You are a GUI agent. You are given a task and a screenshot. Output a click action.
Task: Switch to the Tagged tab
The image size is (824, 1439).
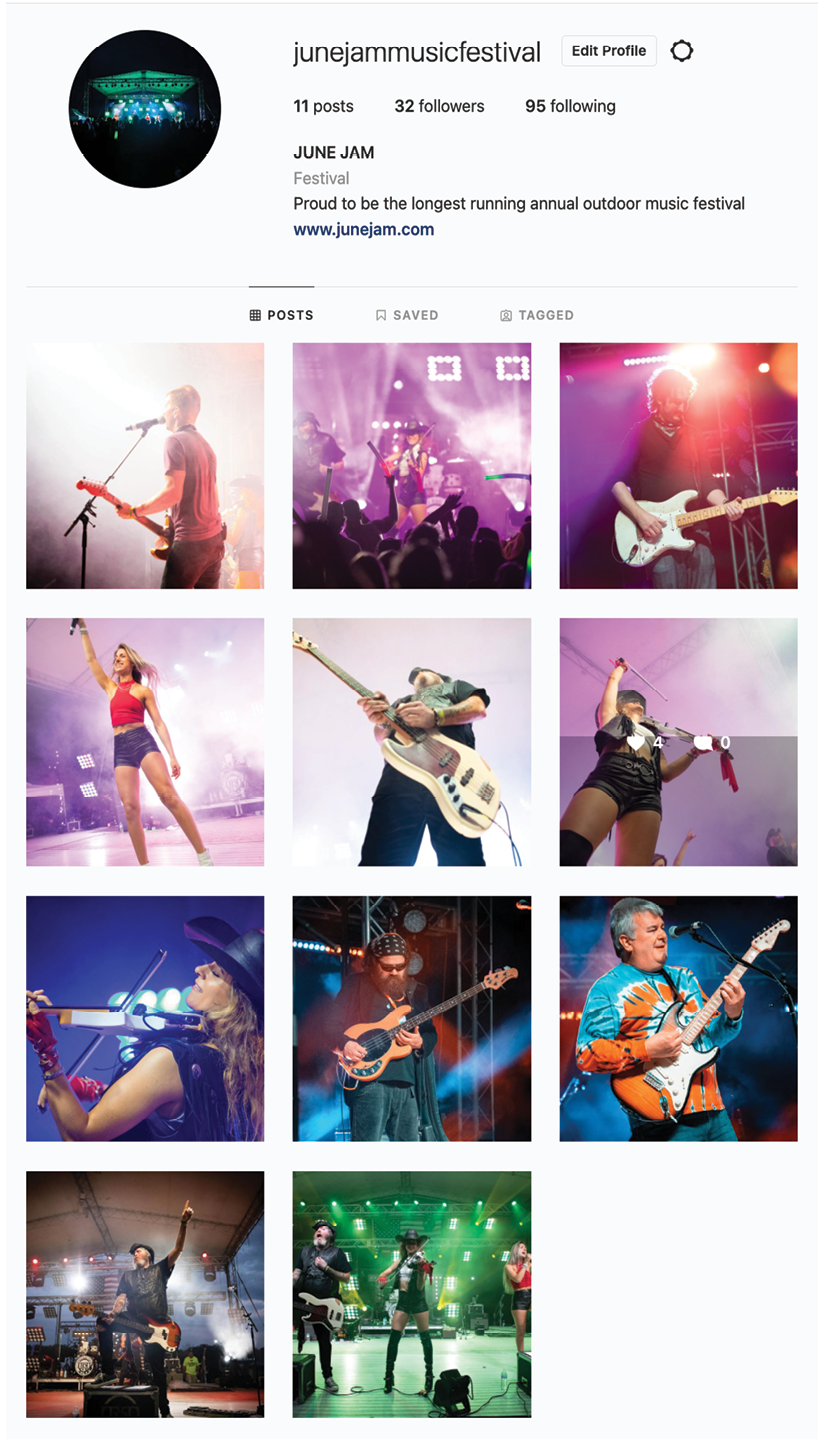pos(537,315)
